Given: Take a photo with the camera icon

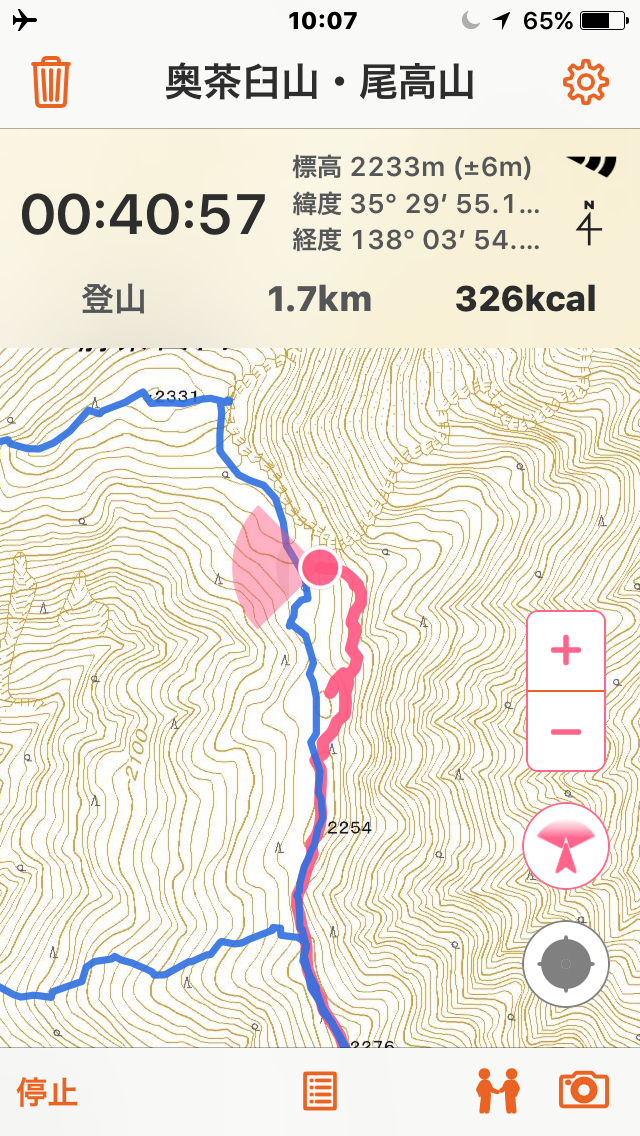Looking at the screenshot, I should coord(584,1091).
